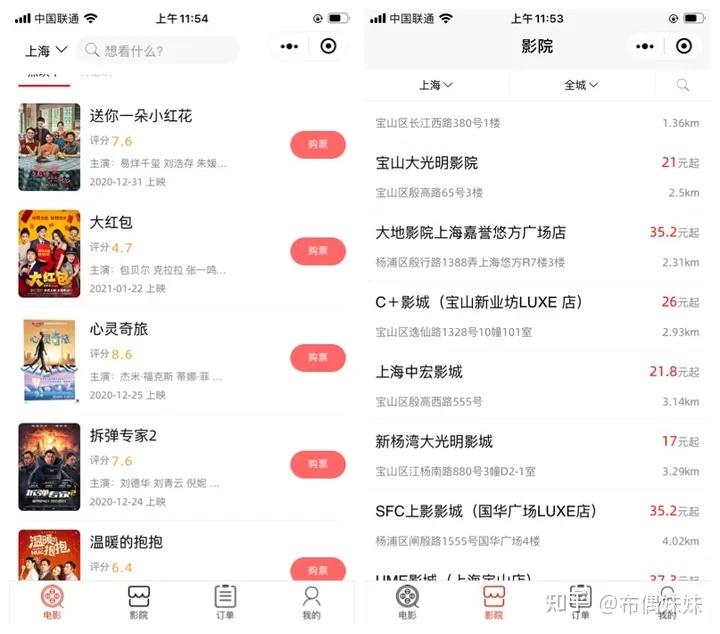
Task: Open C+影城 (宝山新业坊LUXE店)
Action: (x=537, y=316)
